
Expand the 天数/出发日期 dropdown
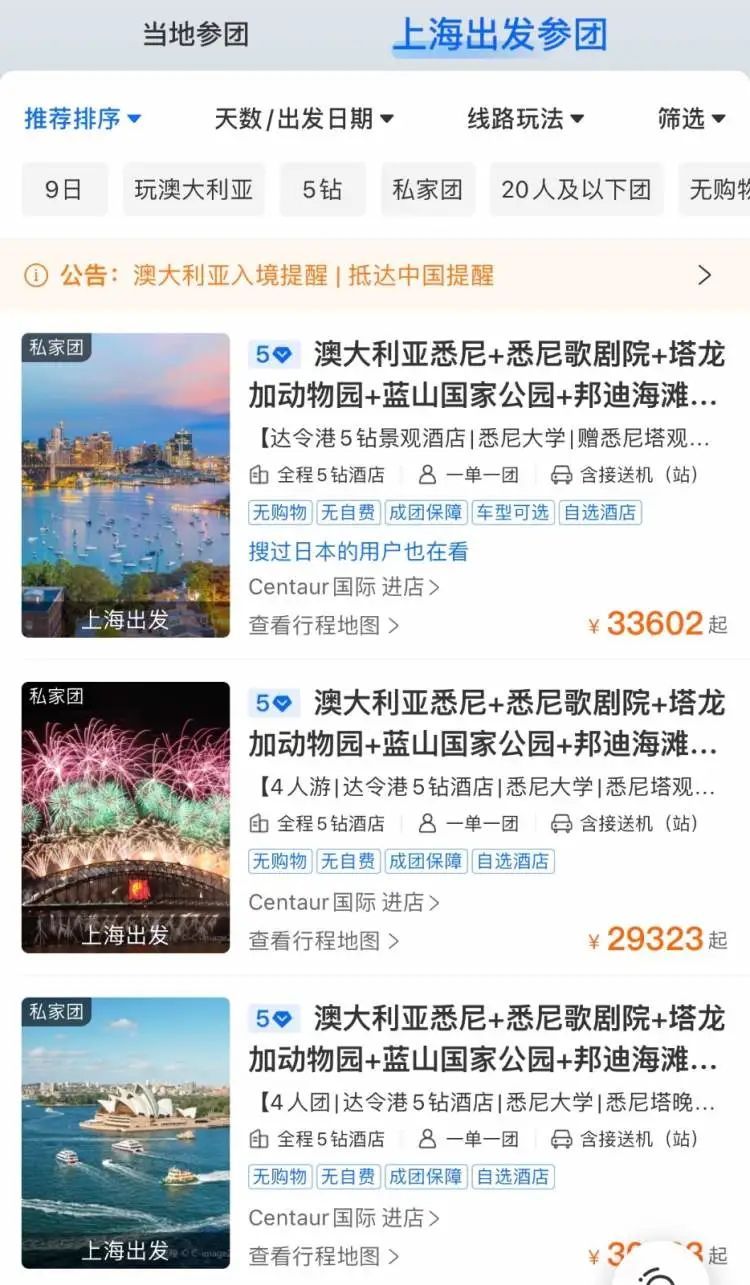[304, 119]
